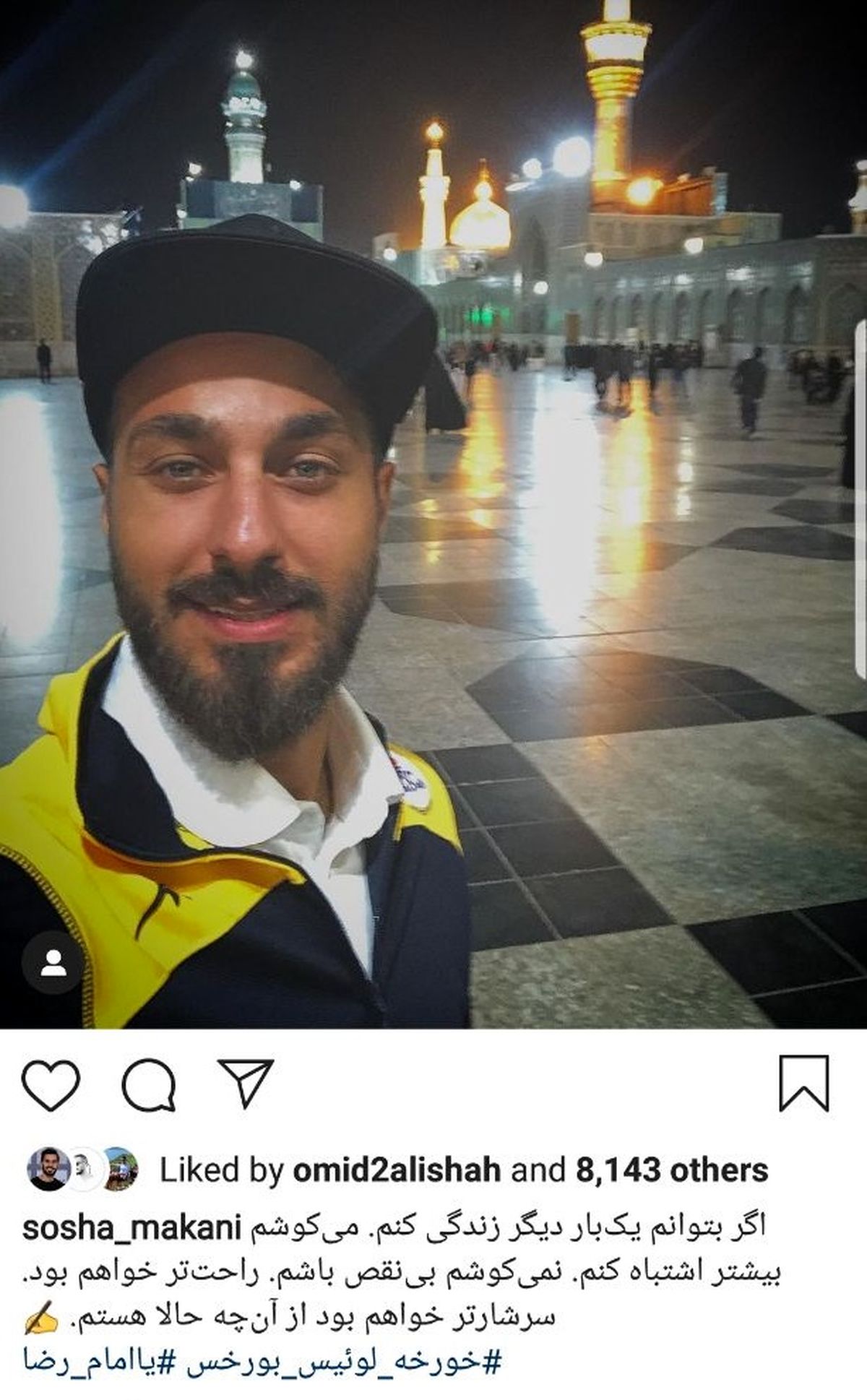View the 8,143 others who liked
This screenshot has height=1400, width=867.
pos(671,1170)
